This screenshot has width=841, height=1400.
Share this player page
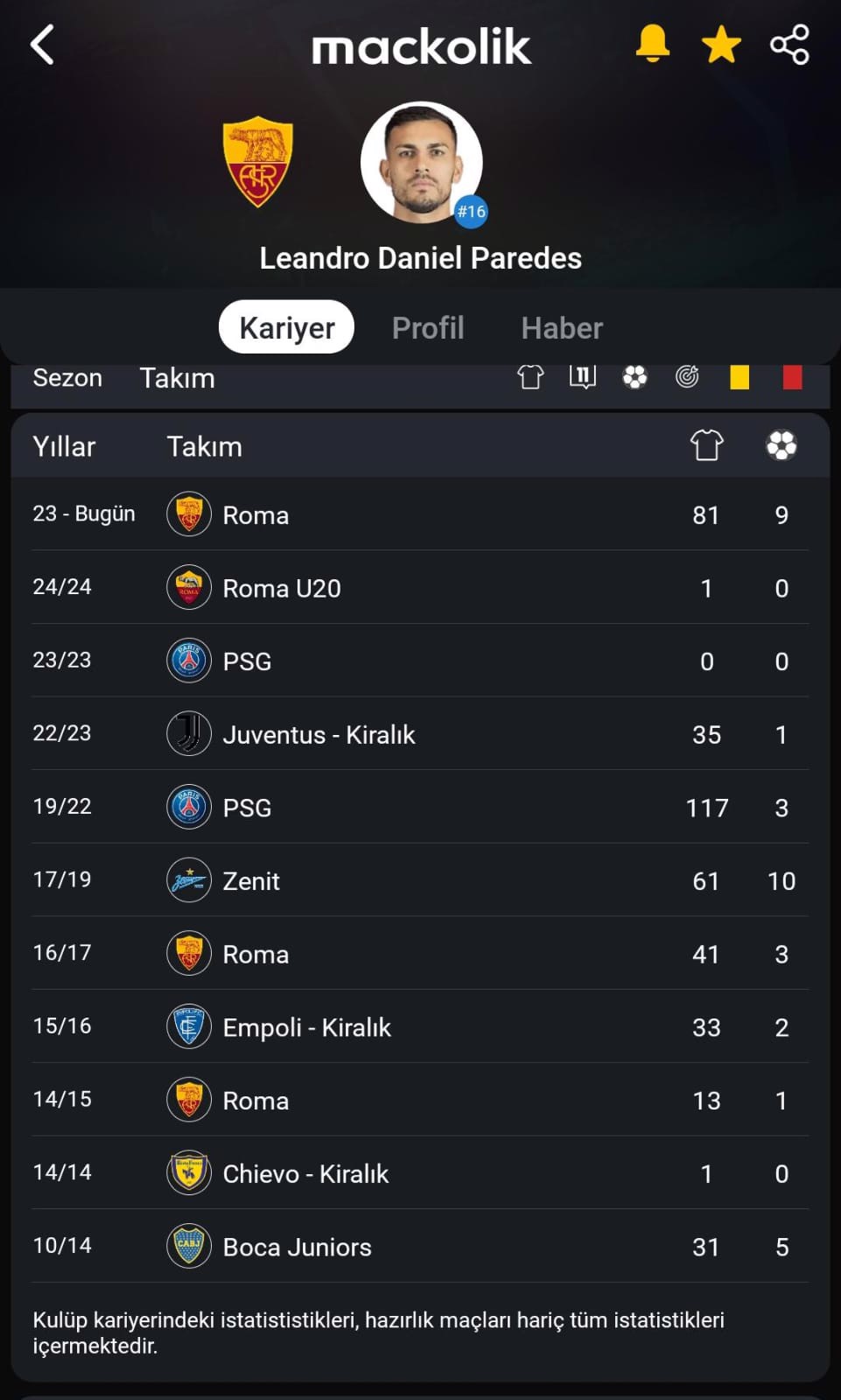(x=789, y=45)
